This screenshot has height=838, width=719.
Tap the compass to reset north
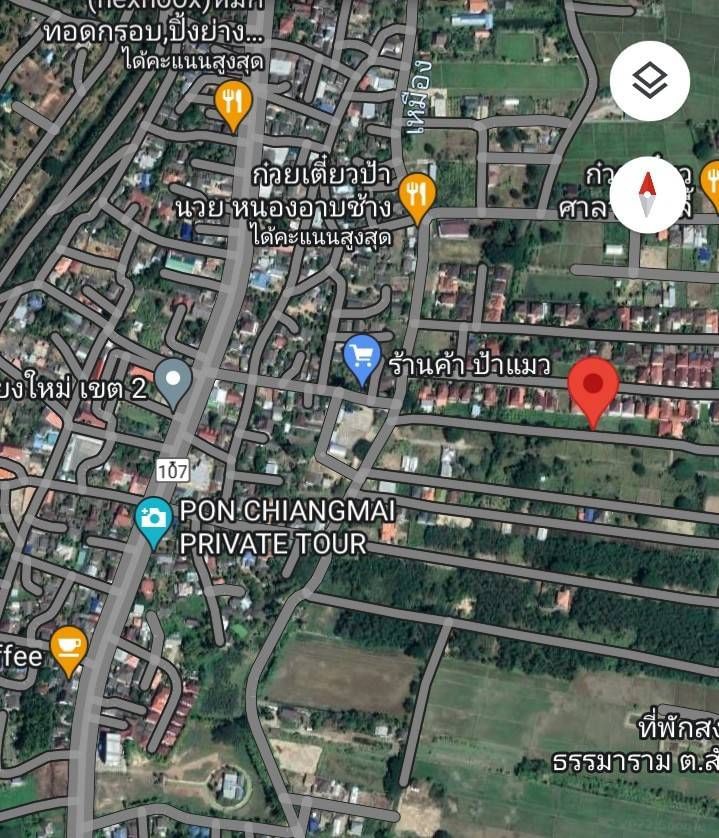(x=648, y=194)
